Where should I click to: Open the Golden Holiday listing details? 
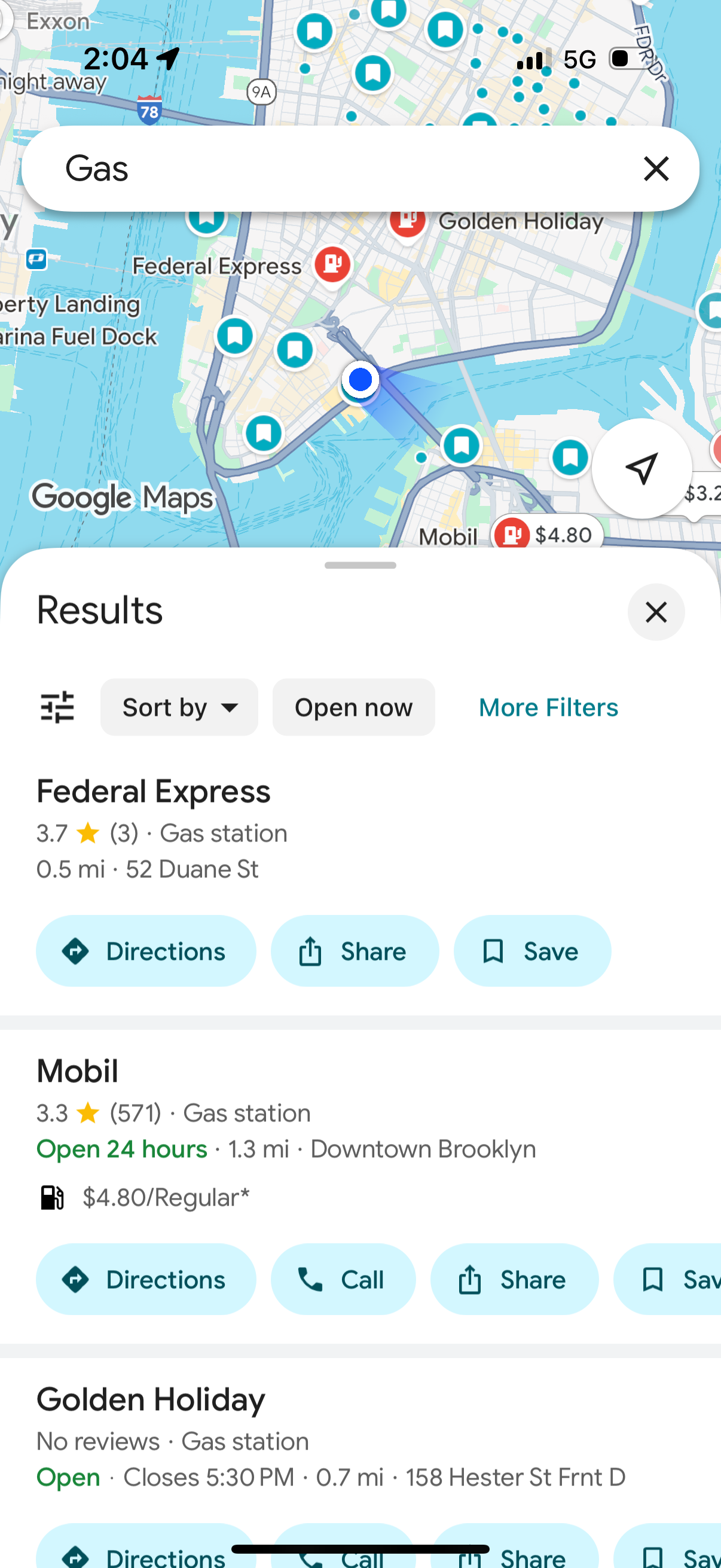149,1398
